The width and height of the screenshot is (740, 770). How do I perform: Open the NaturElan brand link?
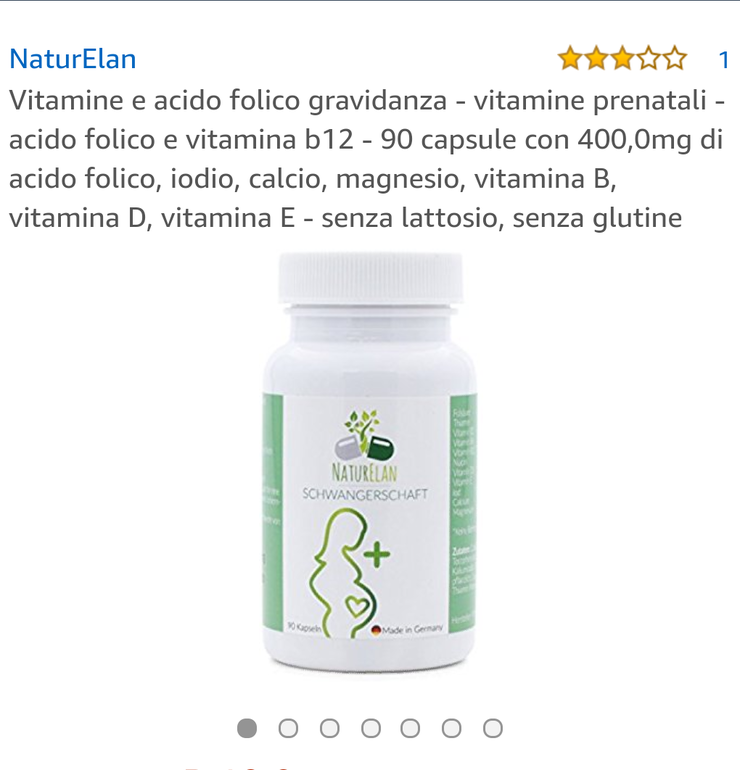(72, 59)
